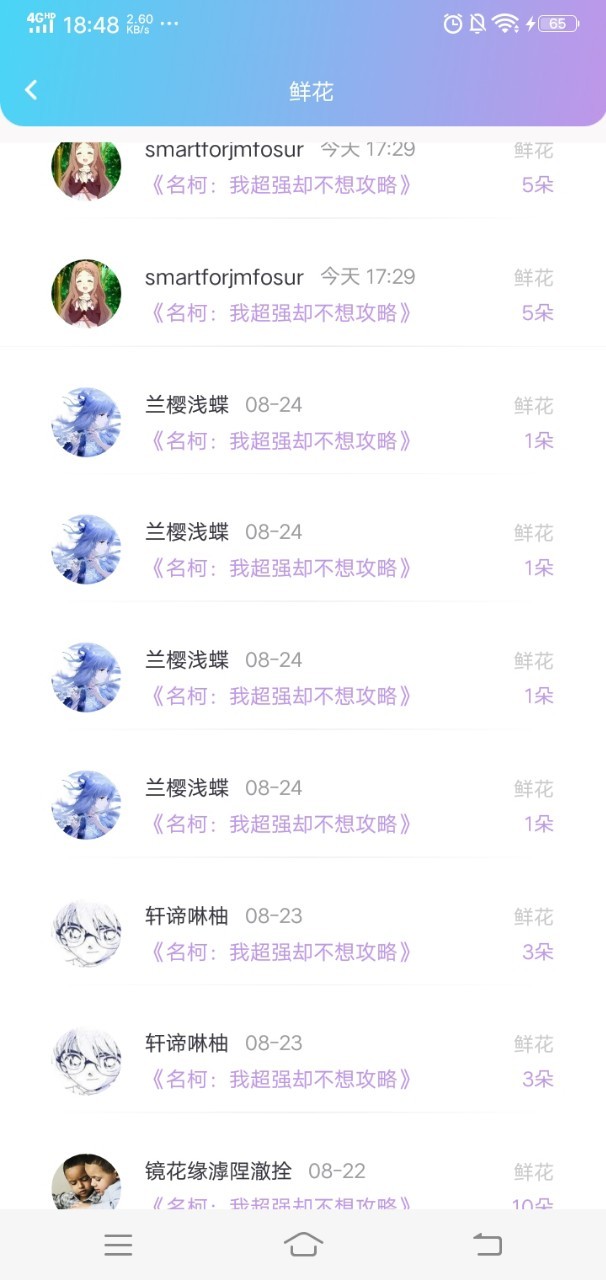Go back using the top-left arrow

31,90
